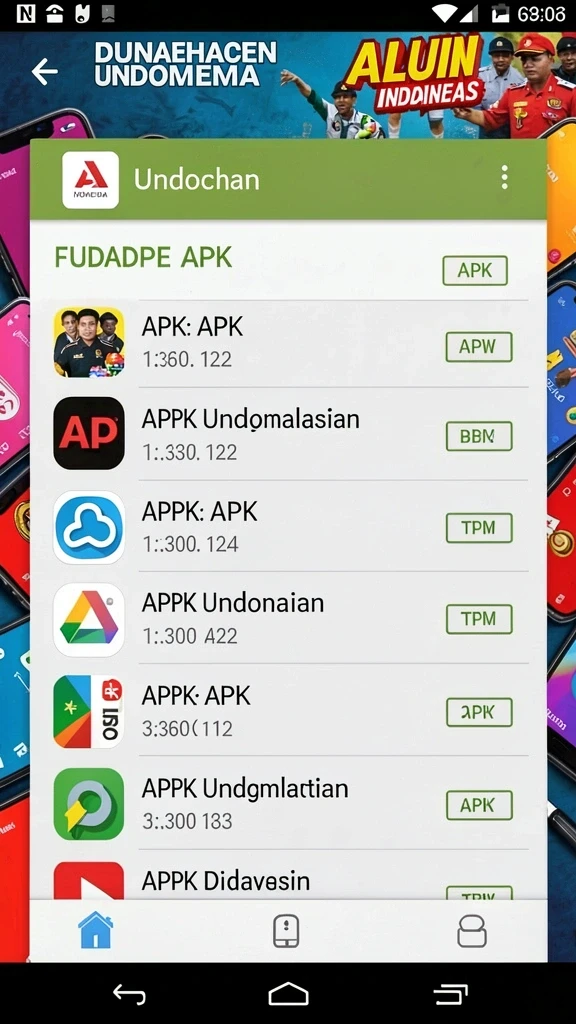Screen dimensions: 576x1024
Task: Select the APPK: APK entry numbered 3:360(112
Action: point(289,711)
